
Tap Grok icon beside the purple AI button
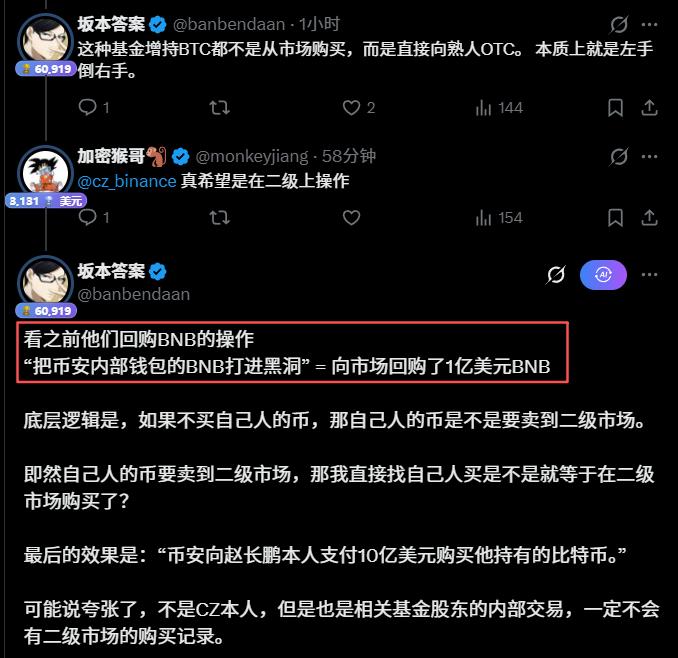tap(555, 274)
